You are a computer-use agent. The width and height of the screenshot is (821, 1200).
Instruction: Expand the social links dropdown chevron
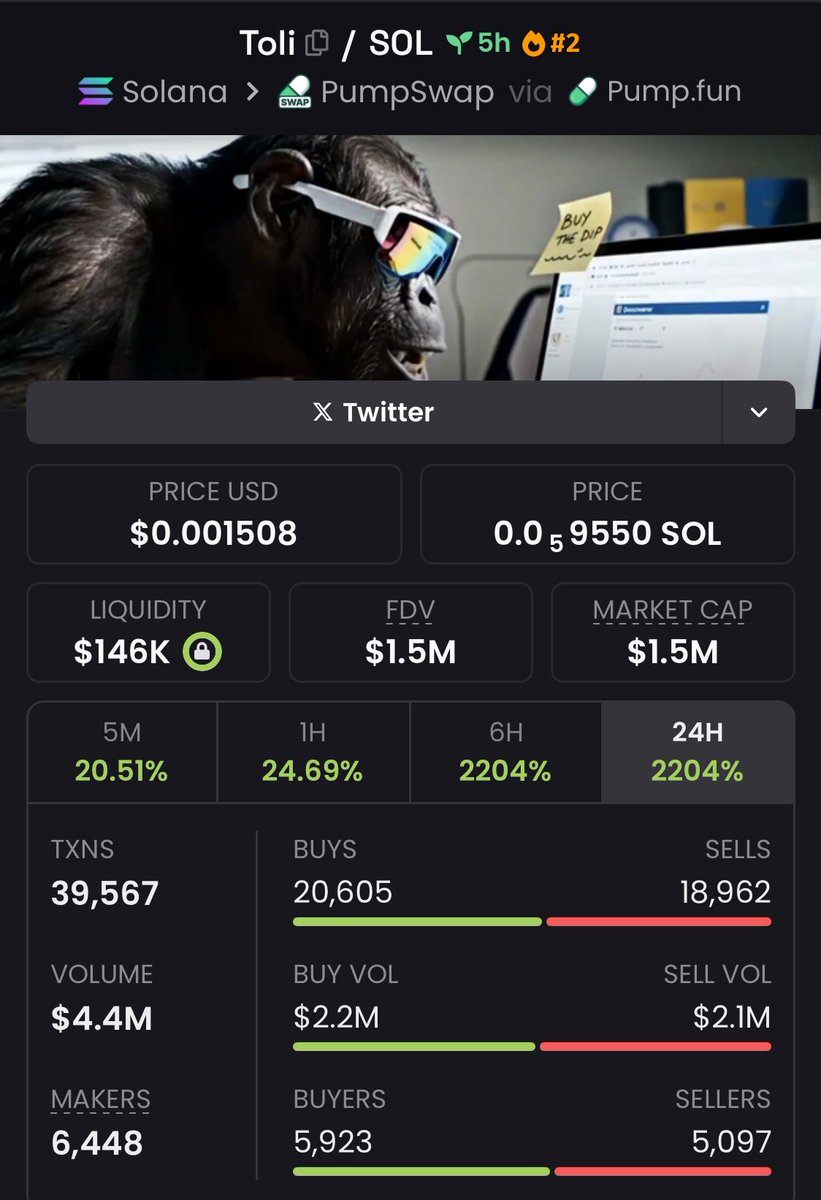point(758,412)
